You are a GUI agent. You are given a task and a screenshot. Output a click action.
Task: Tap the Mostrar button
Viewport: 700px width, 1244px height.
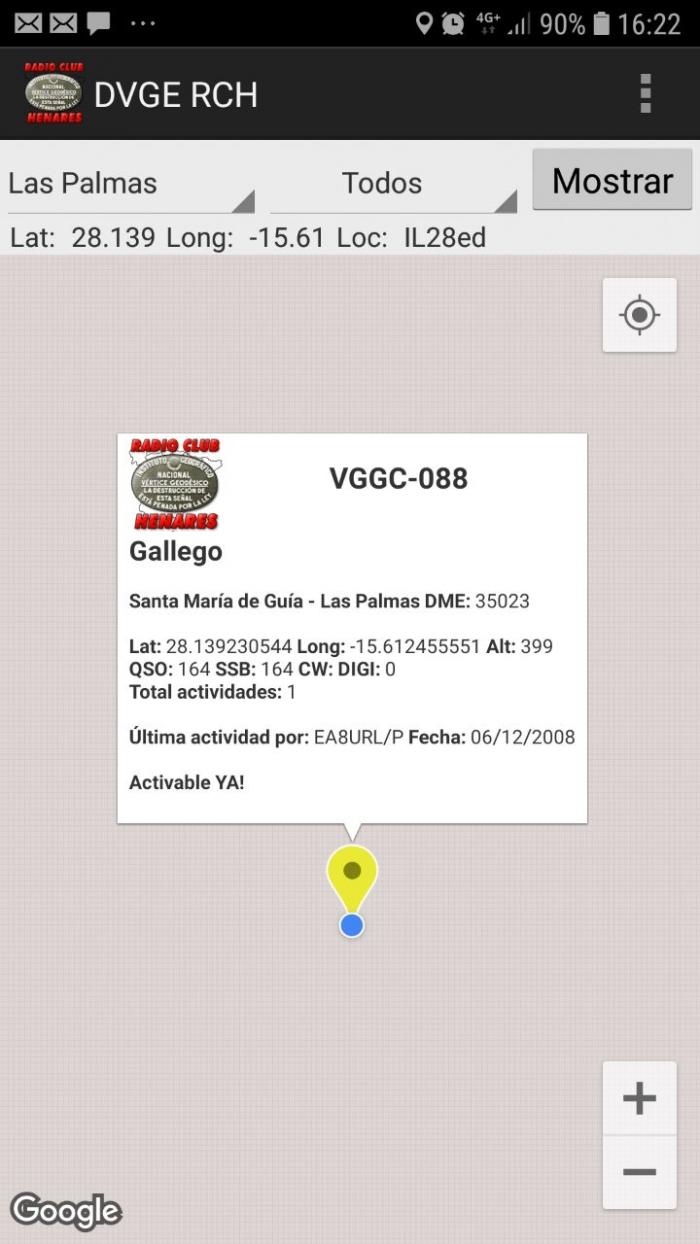pos(612,180)
